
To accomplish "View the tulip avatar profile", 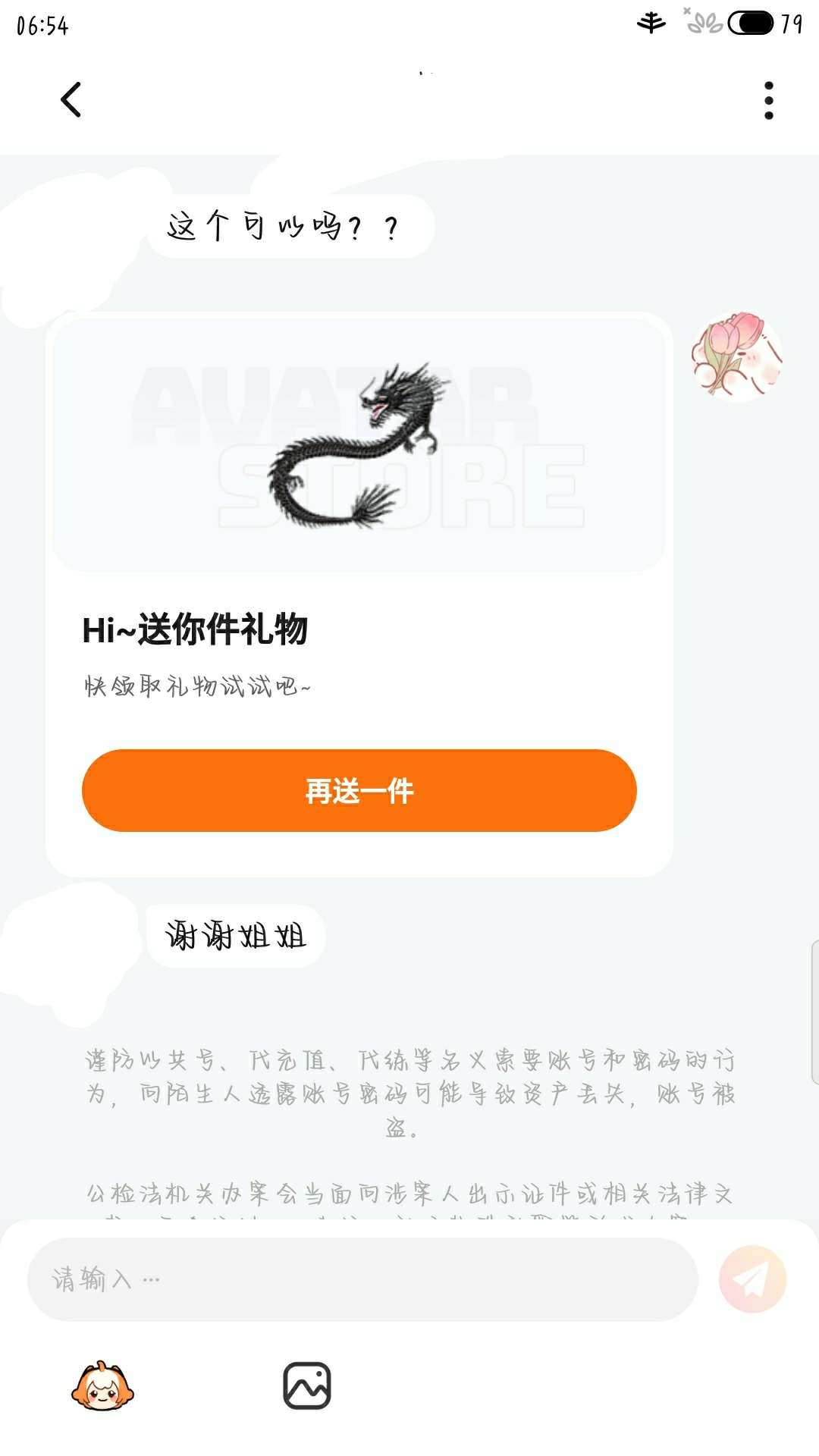I will tap(736, 356).
